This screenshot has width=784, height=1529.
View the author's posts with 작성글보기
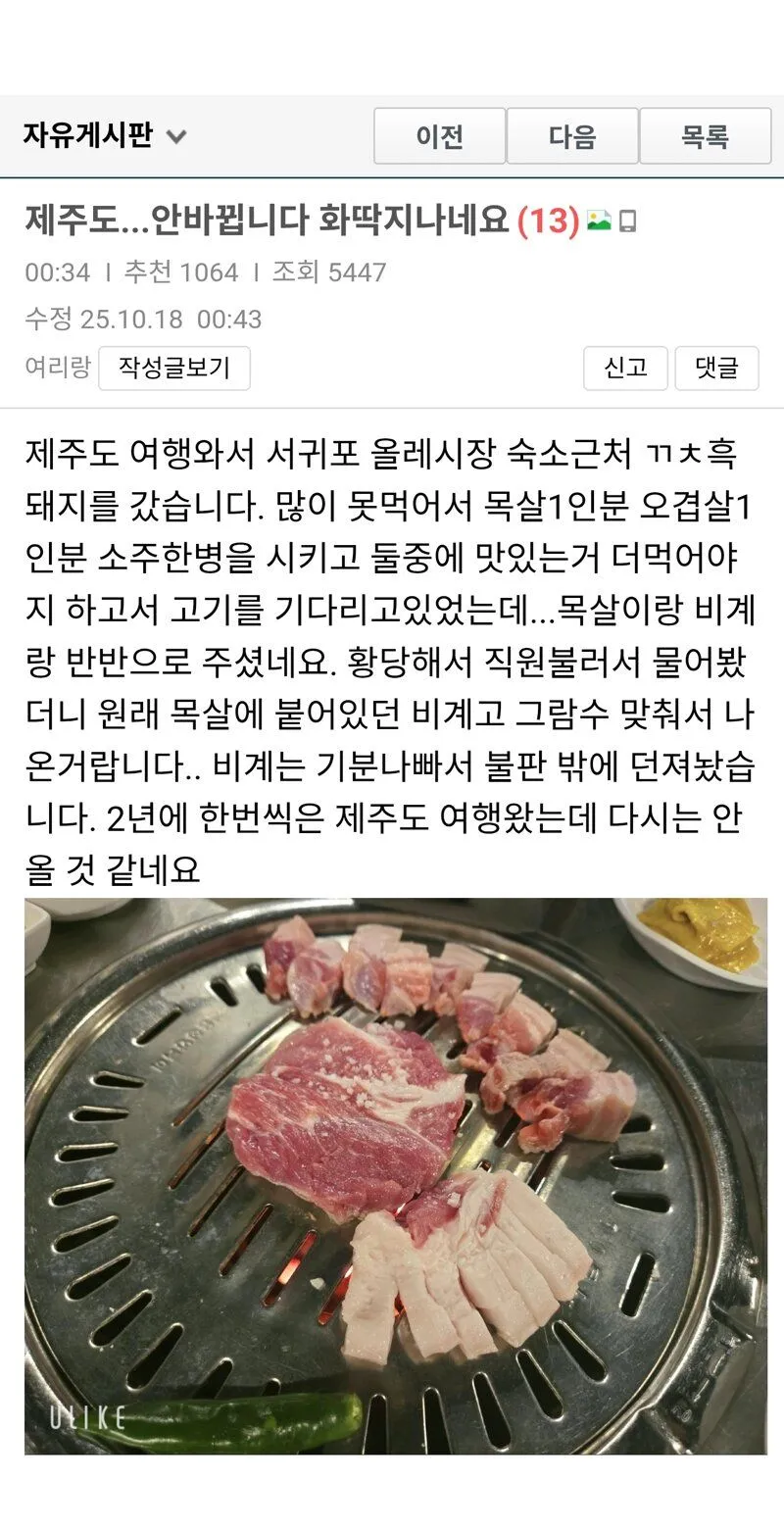(174, 369)
